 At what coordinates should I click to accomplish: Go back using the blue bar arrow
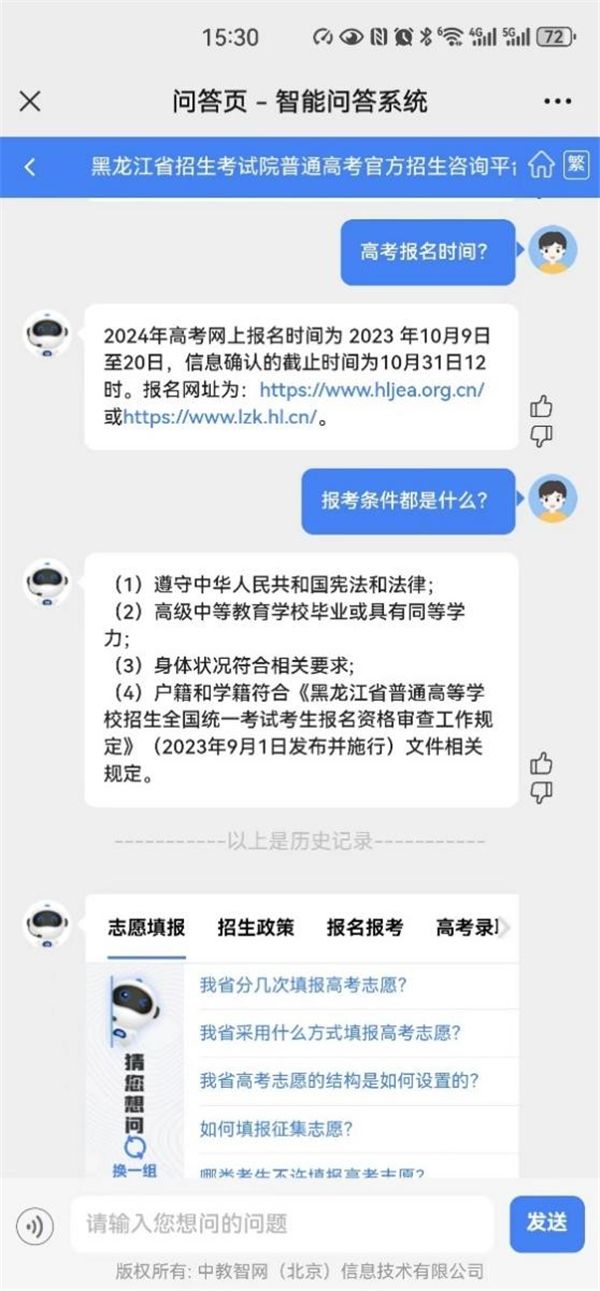click(x=30, y=166)
